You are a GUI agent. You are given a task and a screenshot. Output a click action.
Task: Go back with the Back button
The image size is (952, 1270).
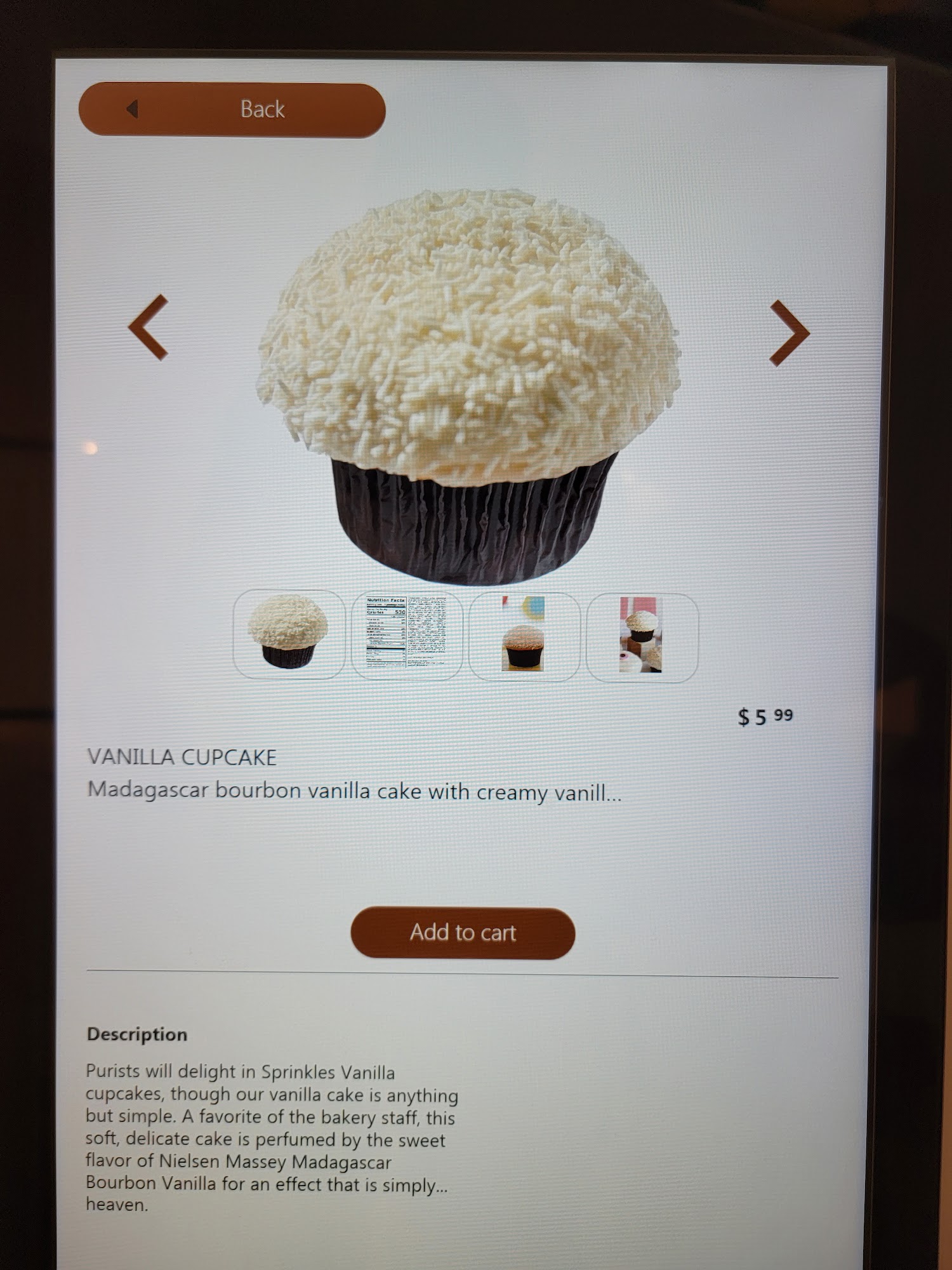[232, 109]
